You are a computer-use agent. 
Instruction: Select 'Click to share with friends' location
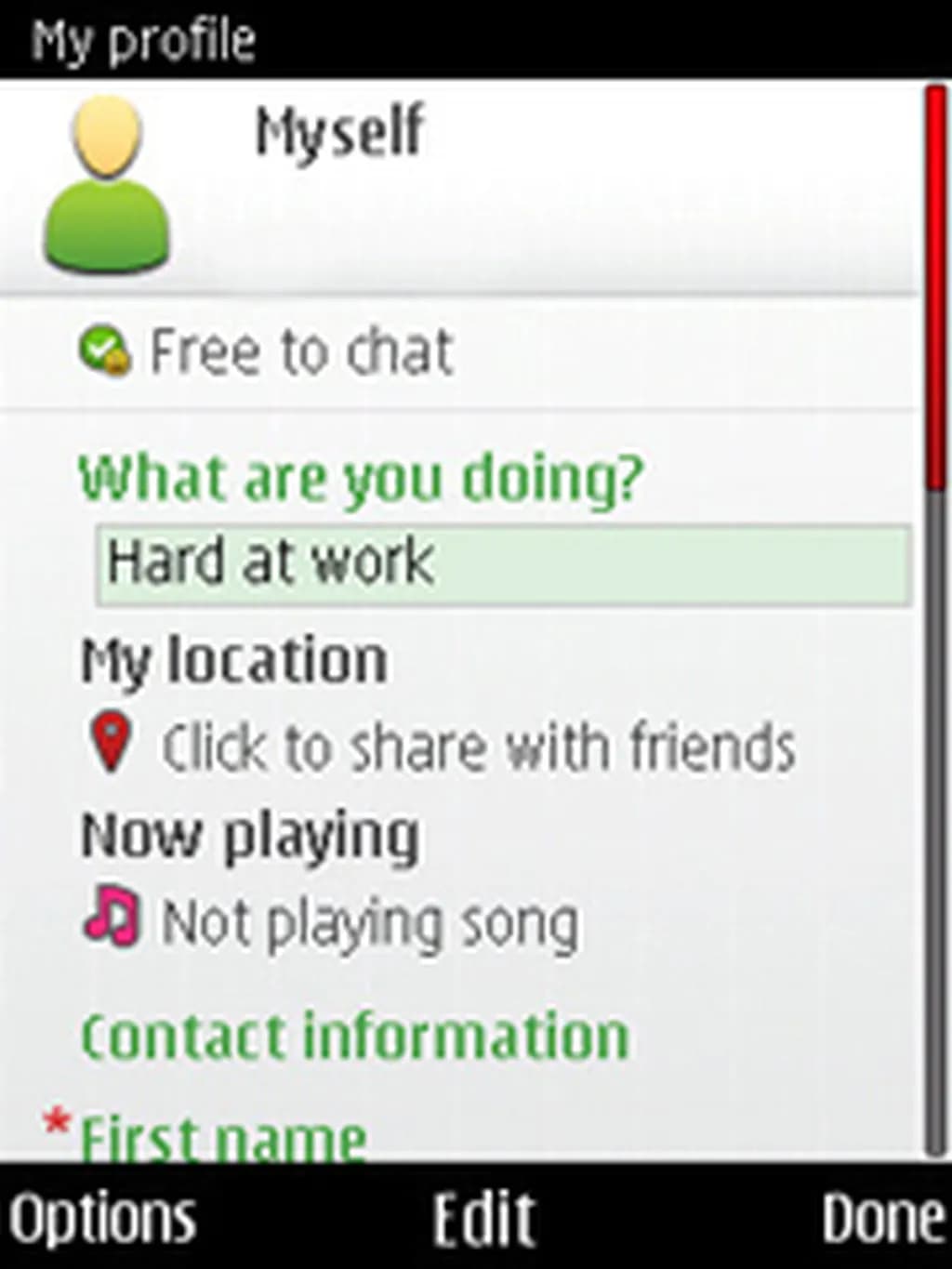click(x=478, y=747)
